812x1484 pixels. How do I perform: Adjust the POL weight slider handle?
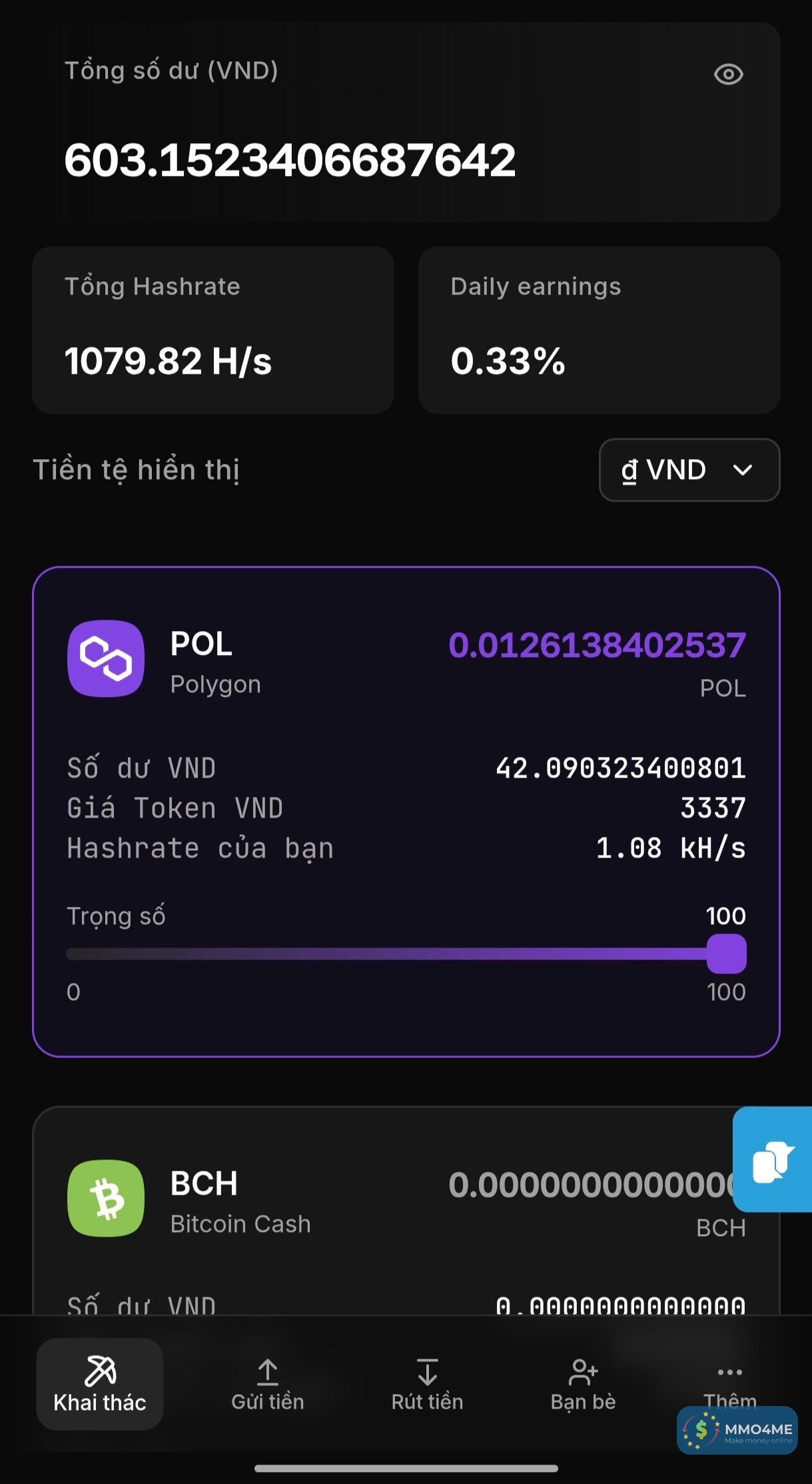[x=726, y=954]
